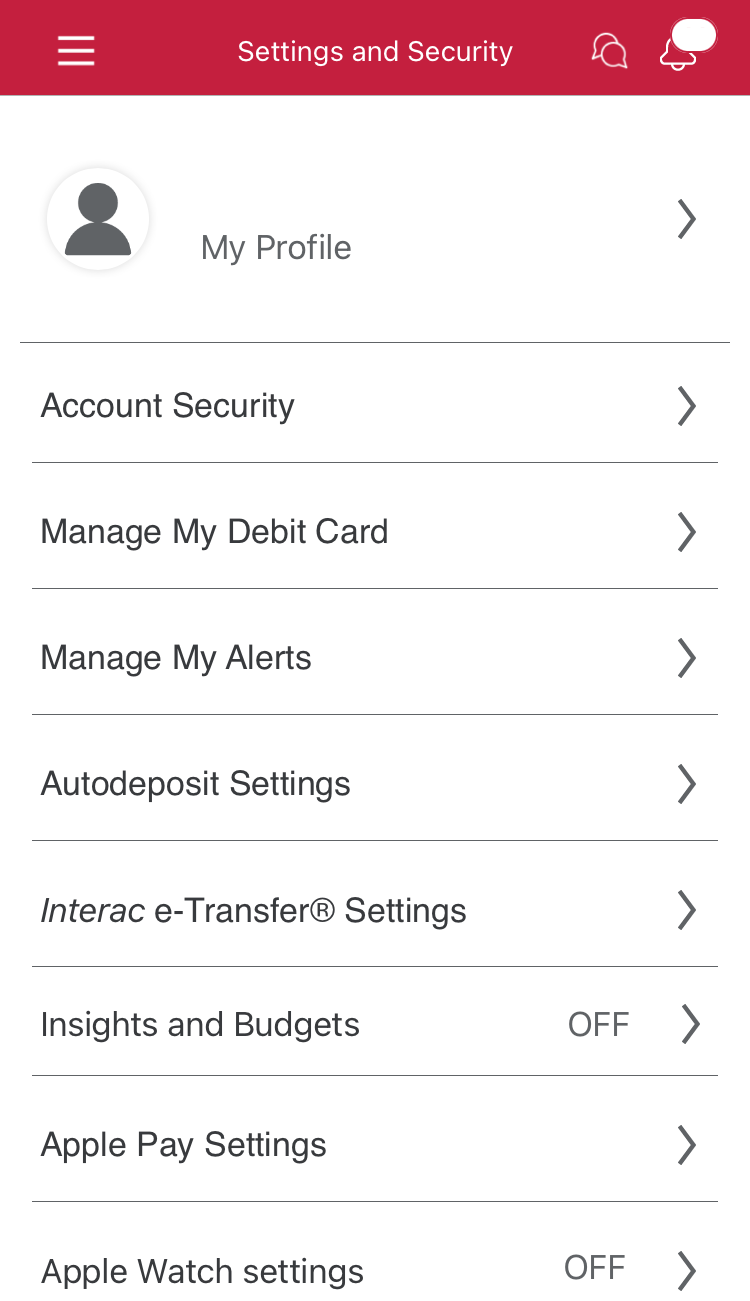Screen dimensions: 750x1301
Task: Open Insights and Budgets settings
Action: pyautogui.click(x=375, y=1024)
